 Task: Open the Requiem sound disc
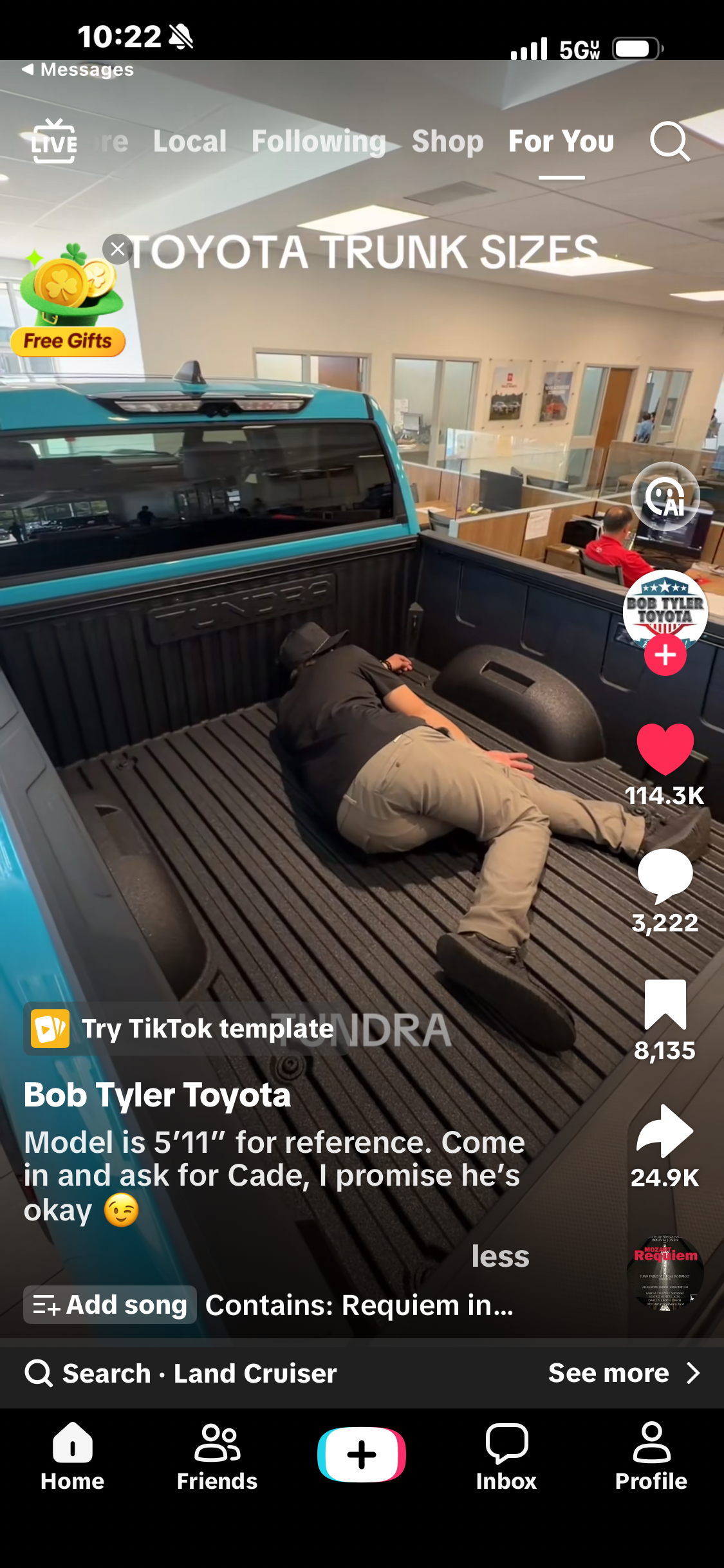[665, 1273]
